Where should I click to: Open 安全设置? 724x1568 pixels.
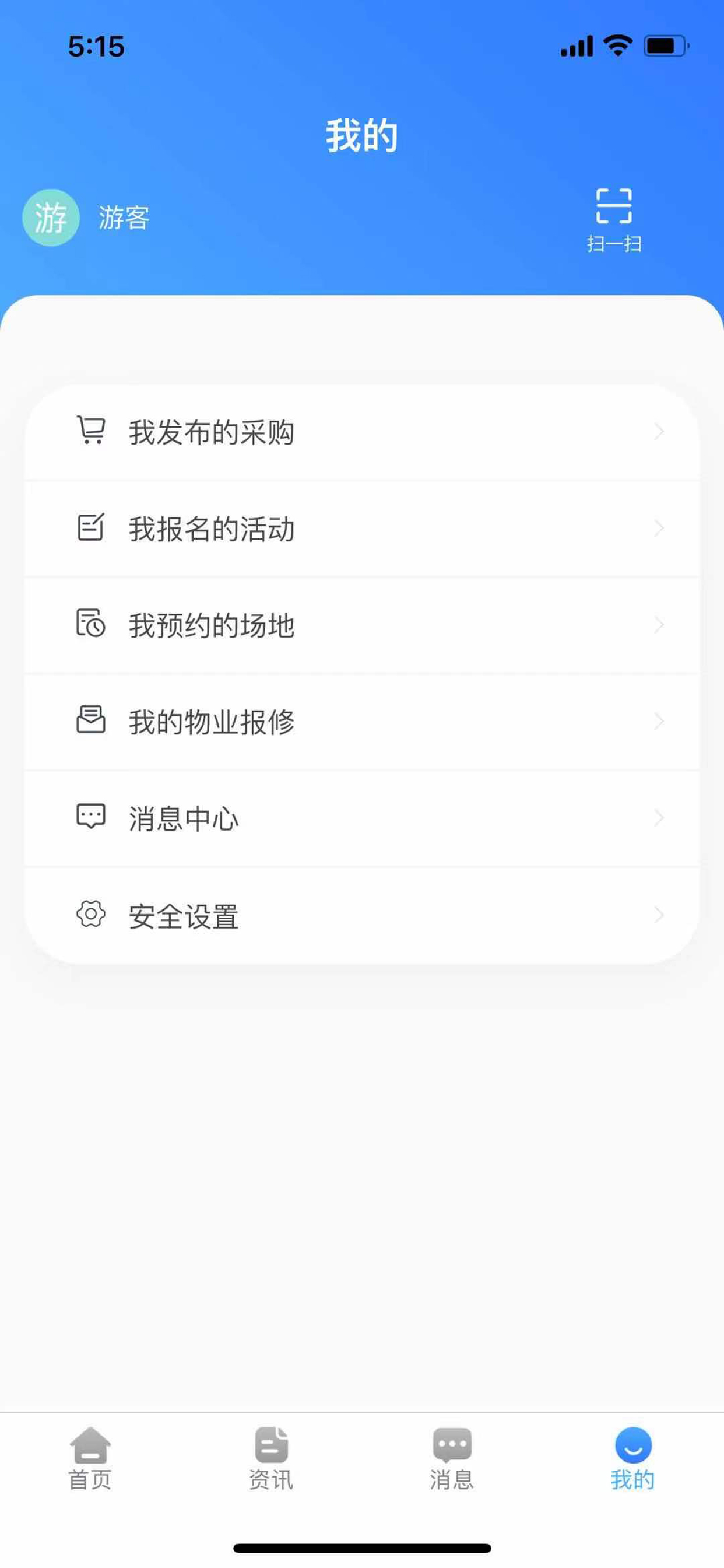click(x=362, y=915)
